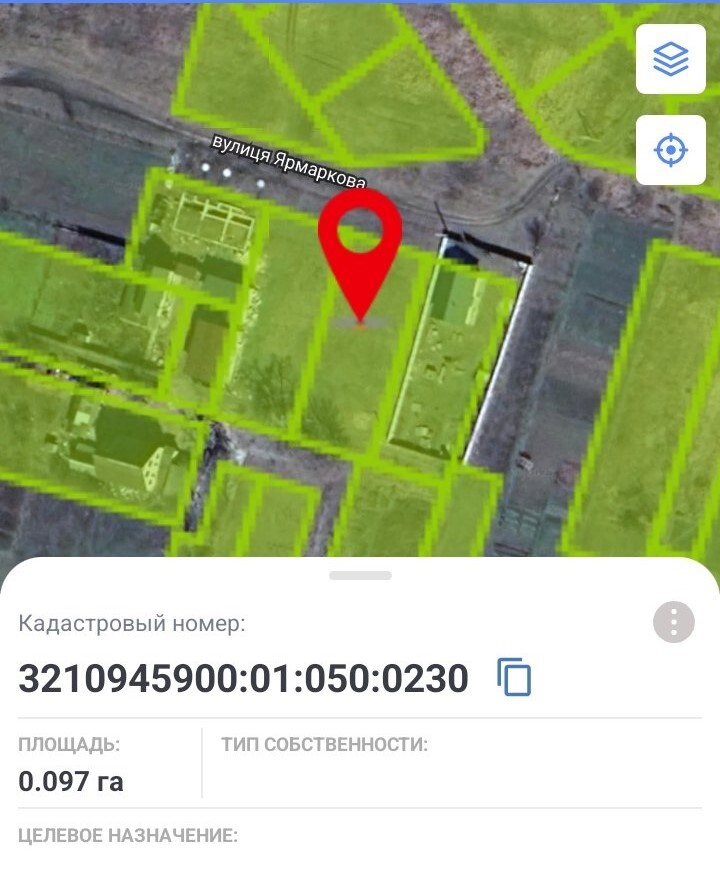Screen dimensions: 720x871
Task: Open the parcel overflow menu
Action: [674, 622]
